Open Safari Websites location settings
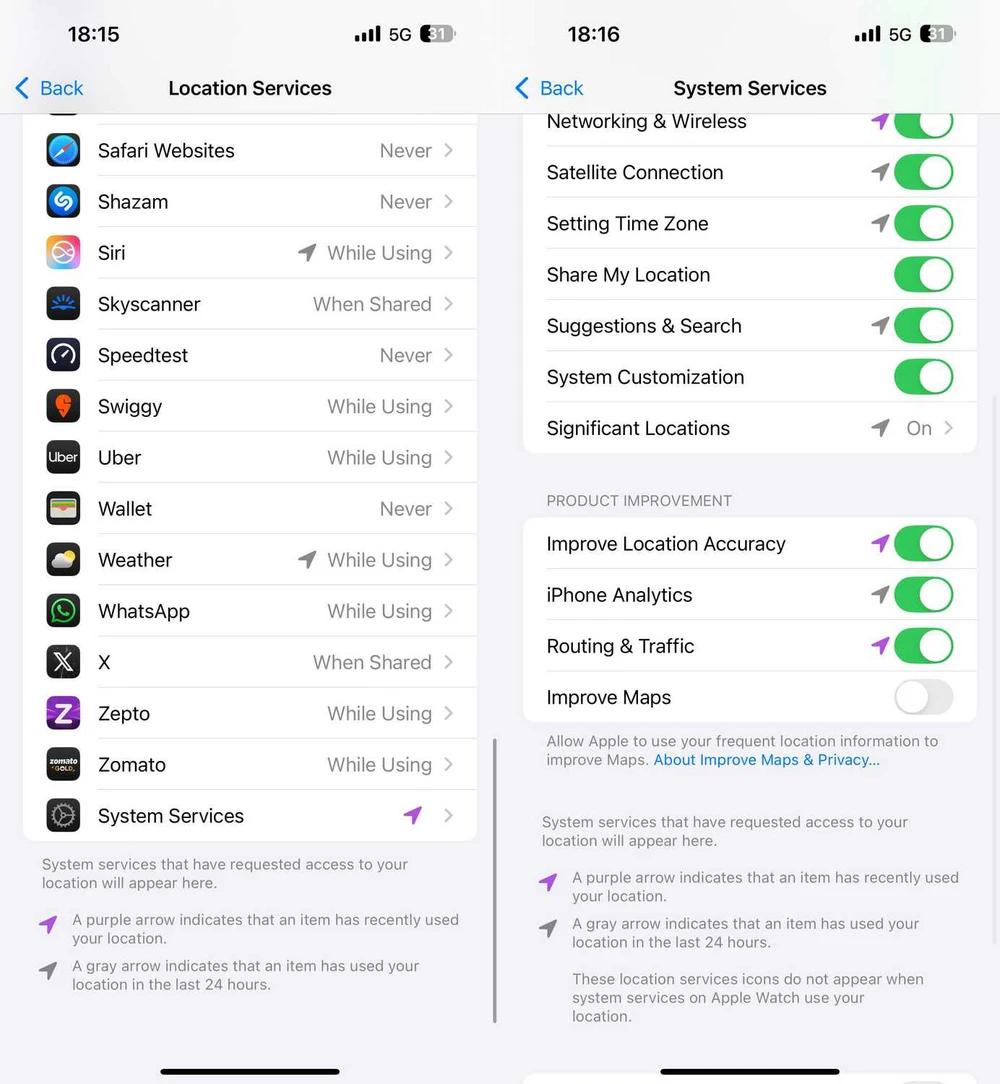Image resolution: width=1000 pixels, height=1084 pixels. (x=250, y=151)
